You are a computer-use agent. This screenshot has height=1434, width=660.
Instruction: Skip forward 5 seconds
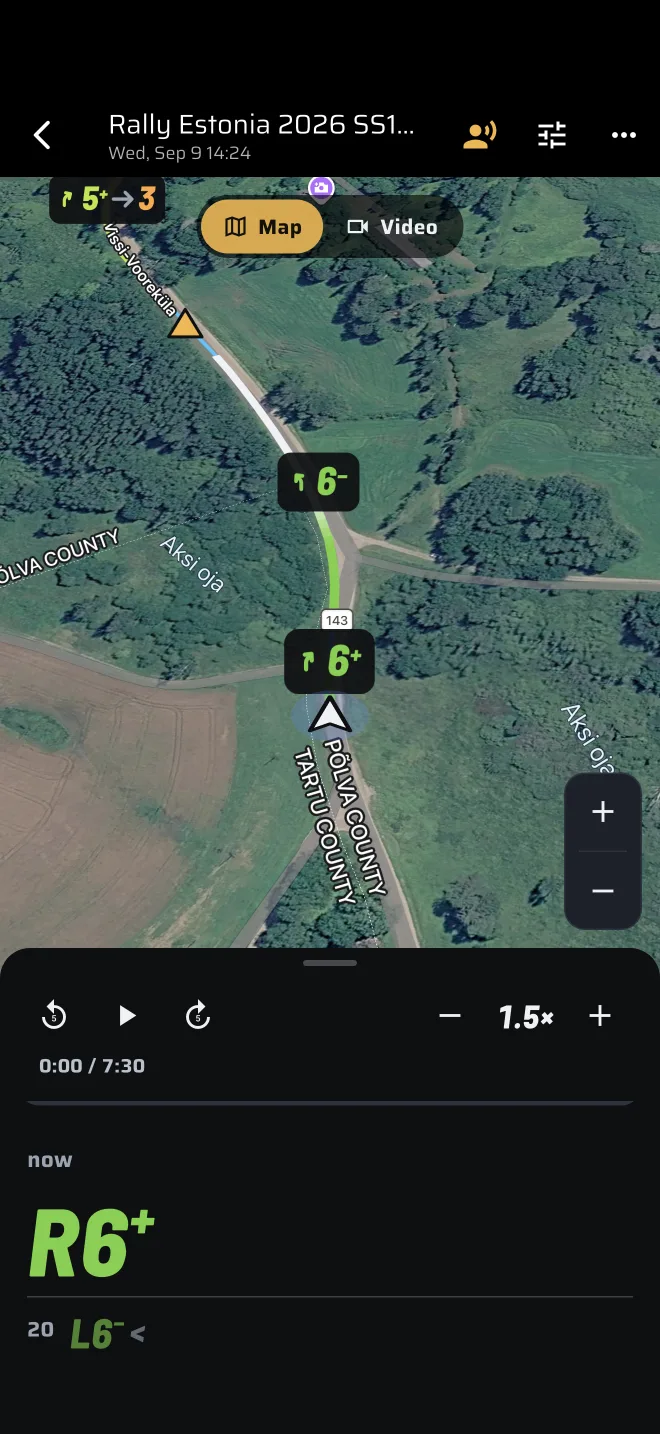click(198, 1016)
